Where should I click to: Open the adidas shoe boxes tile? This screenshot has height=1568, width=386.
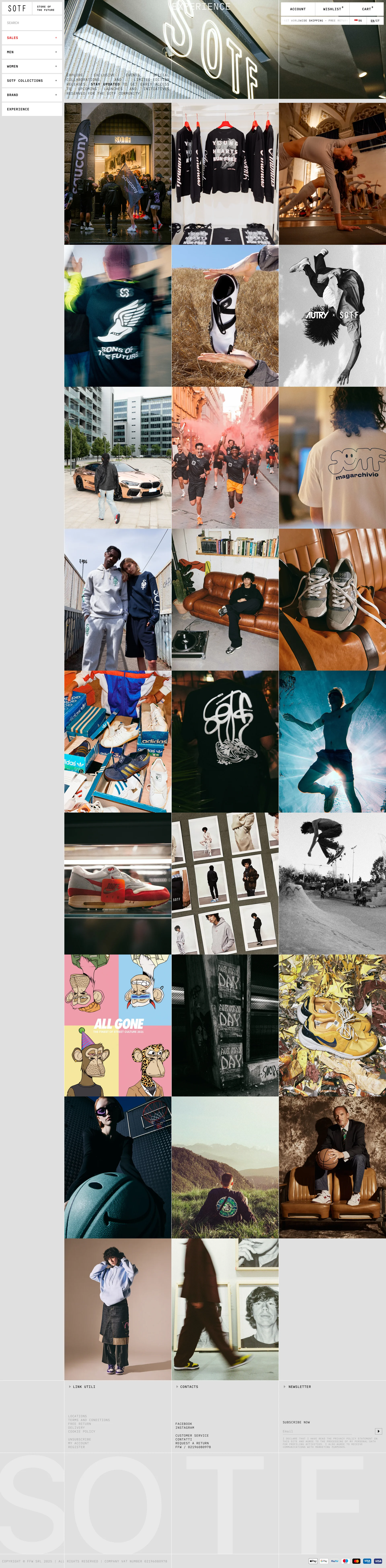pos(117,741)
